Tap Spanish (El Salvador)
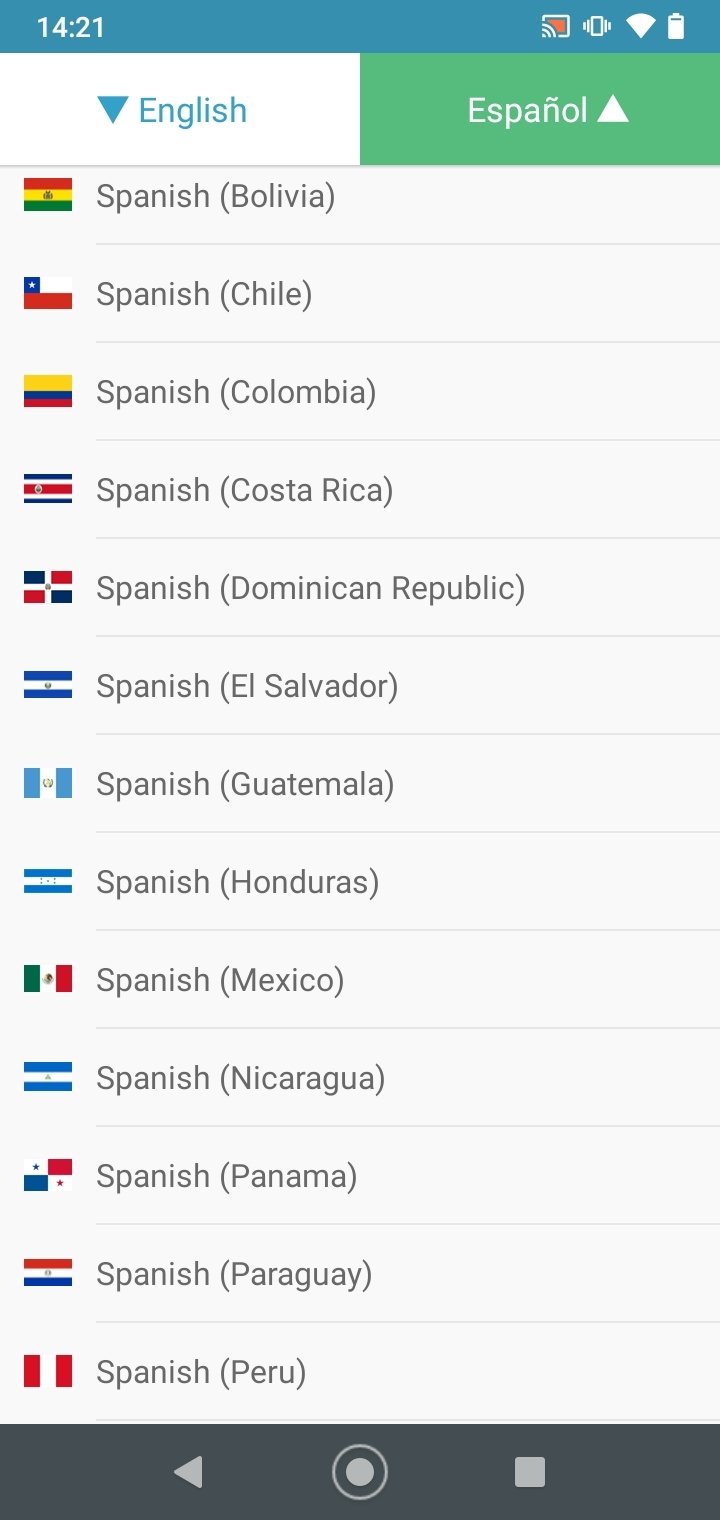Image resolution: width=720 pixels, height=1520 pixels. (360, 686)
